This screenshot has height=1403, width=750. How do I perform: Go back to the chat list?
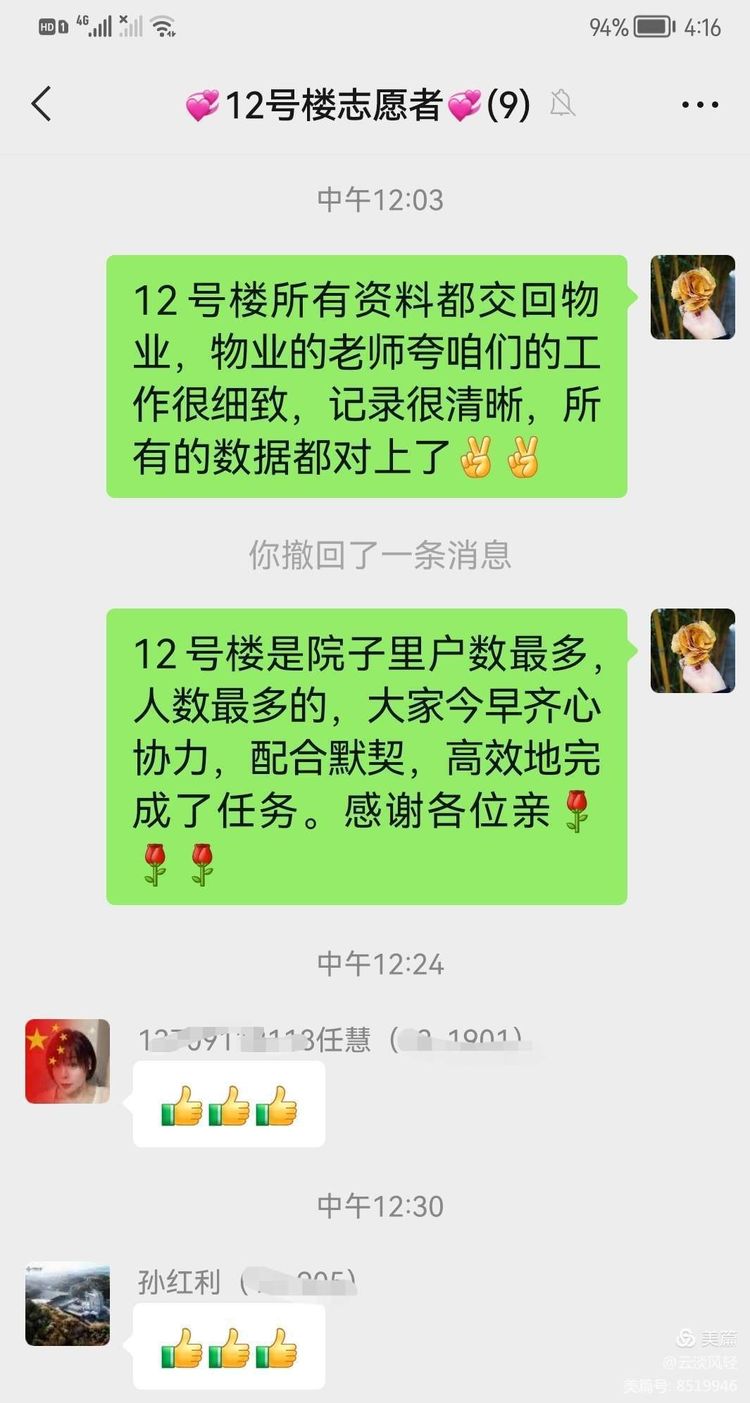(41, 104)
